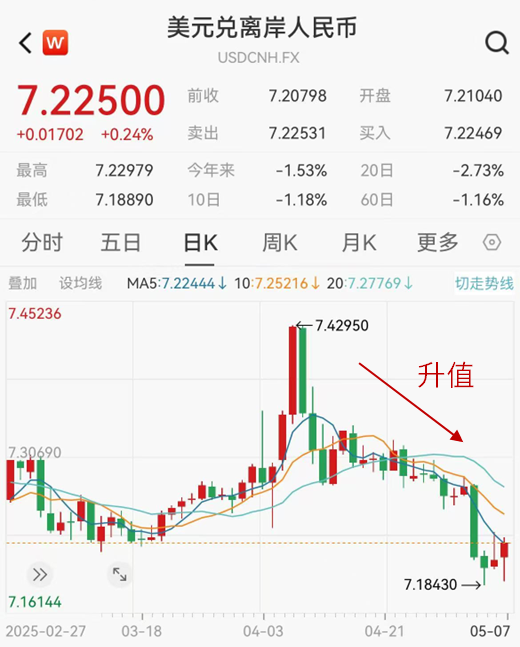Go back with the arrow icon
This screenshot has width=520, height=647.
(25, 43)
